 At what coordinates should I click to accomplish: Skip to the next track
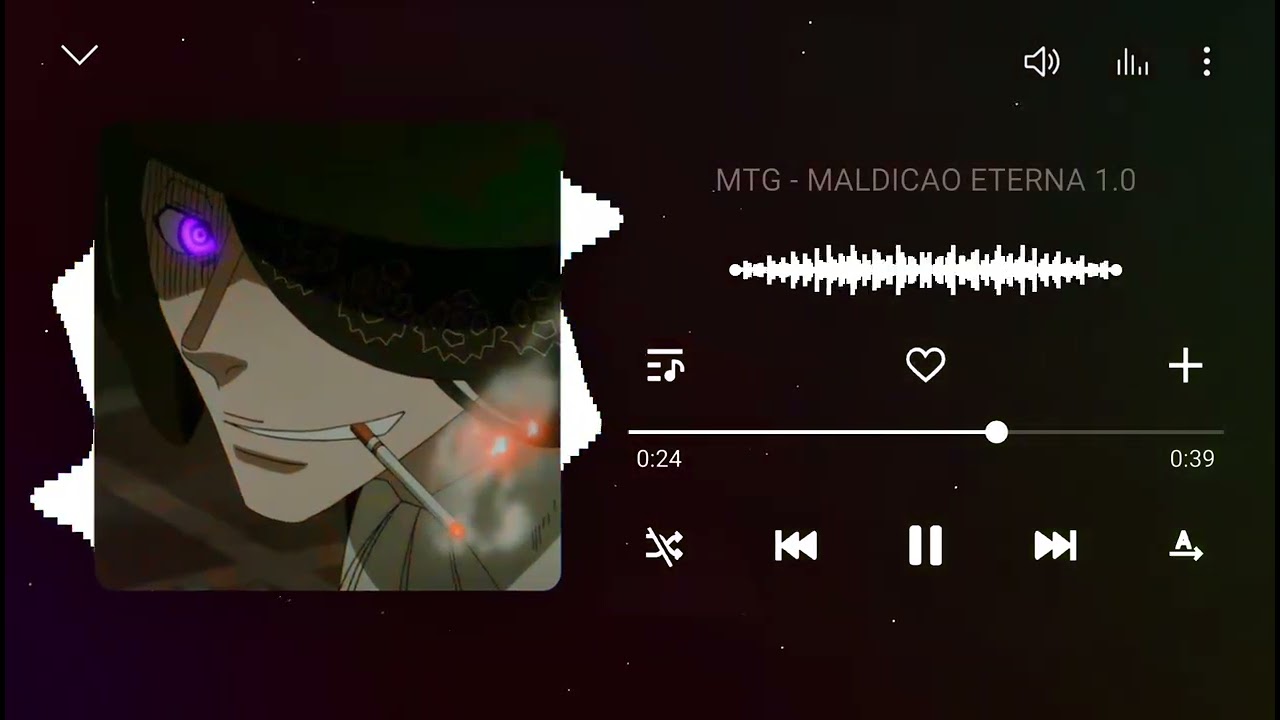click(1055, 546)
